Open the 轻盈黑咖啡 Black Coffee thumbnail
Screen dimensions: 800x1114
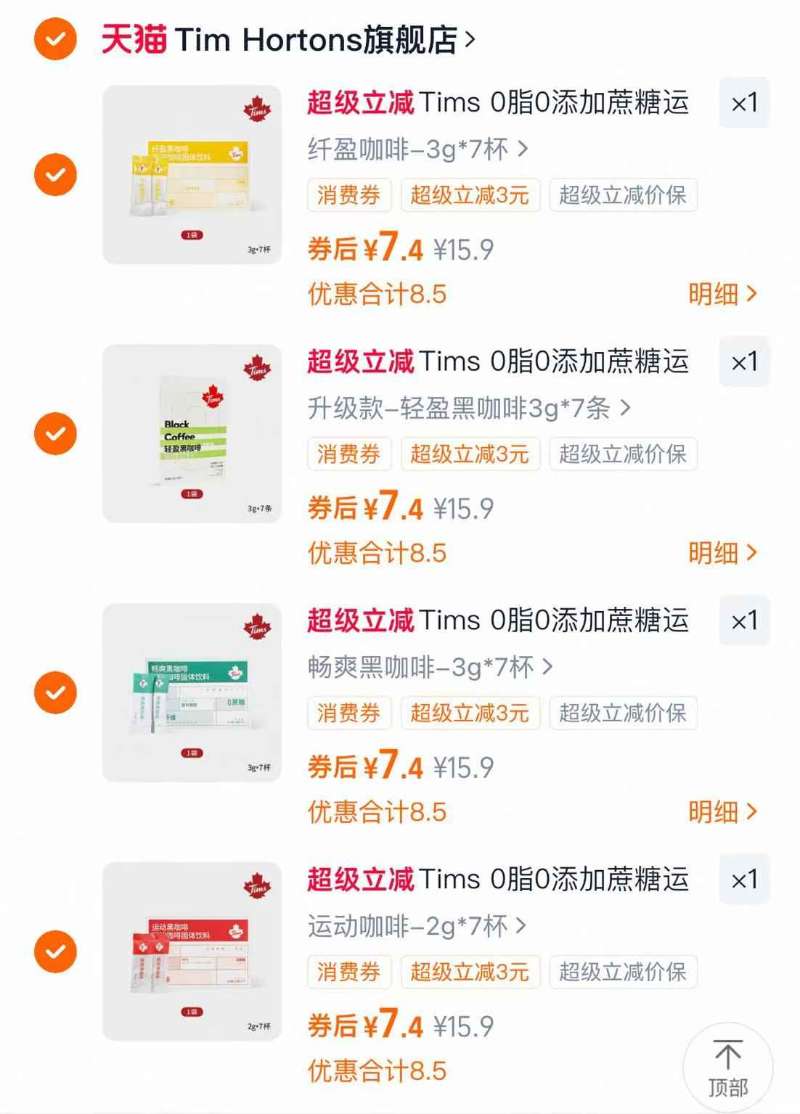(194, 434)
